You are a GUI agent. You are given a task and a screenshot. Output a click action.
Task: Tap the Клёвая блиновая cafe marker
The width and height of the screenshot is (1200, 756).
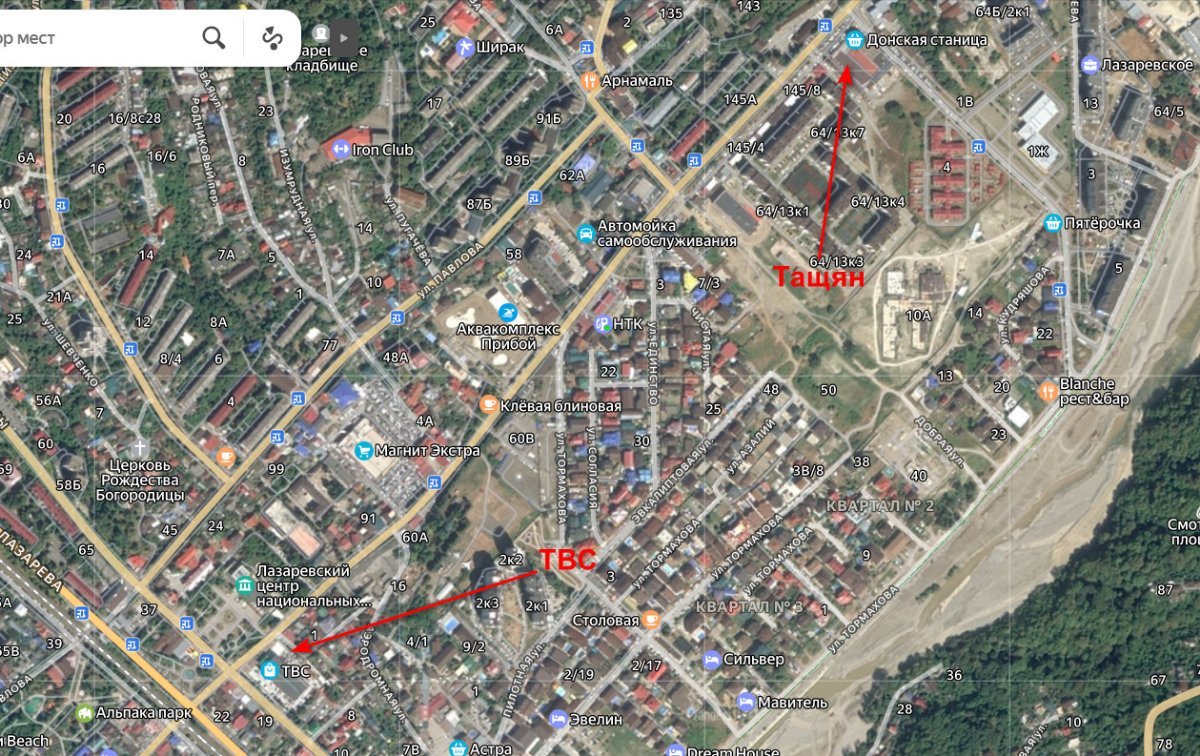pos(488,405)
